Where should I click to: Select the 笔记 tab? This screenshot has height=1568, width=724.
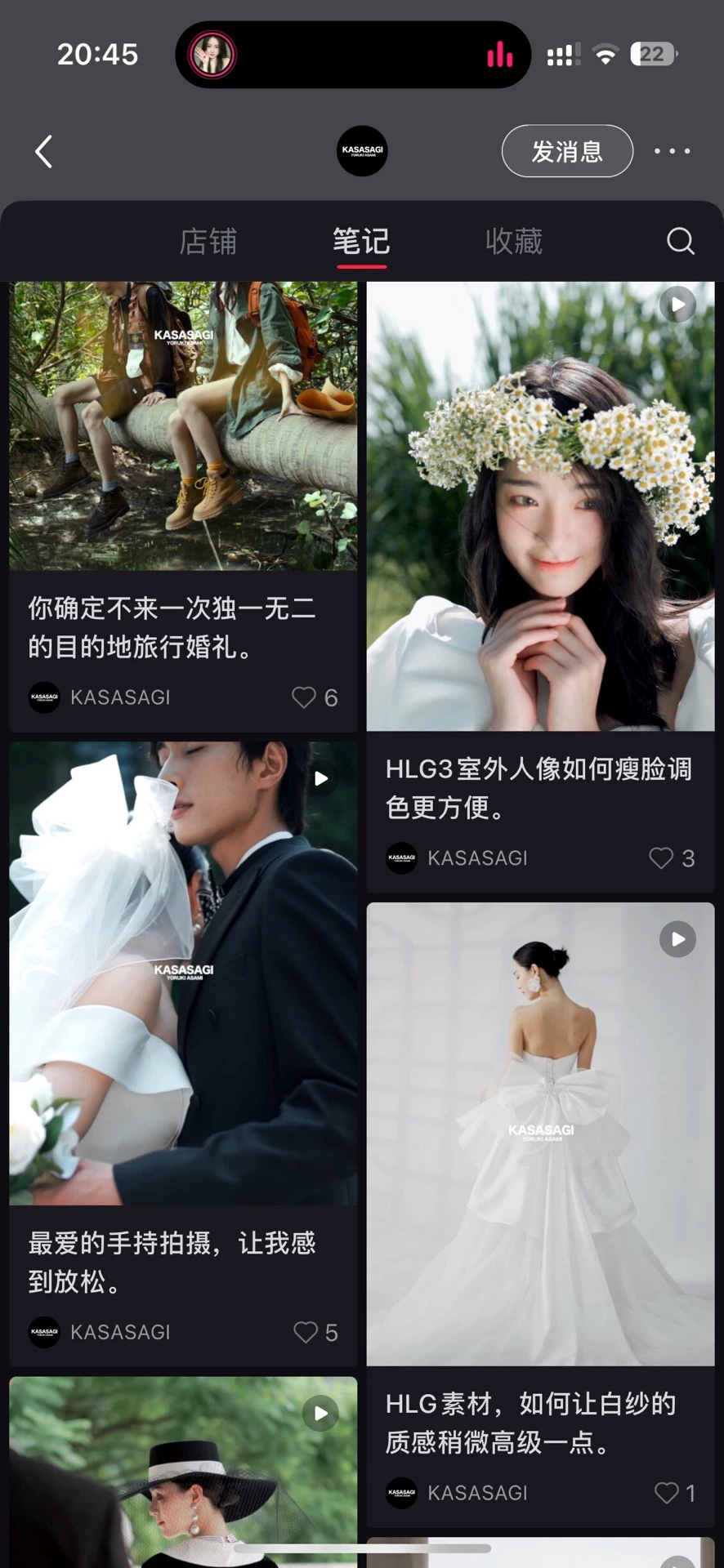(360, 242)
